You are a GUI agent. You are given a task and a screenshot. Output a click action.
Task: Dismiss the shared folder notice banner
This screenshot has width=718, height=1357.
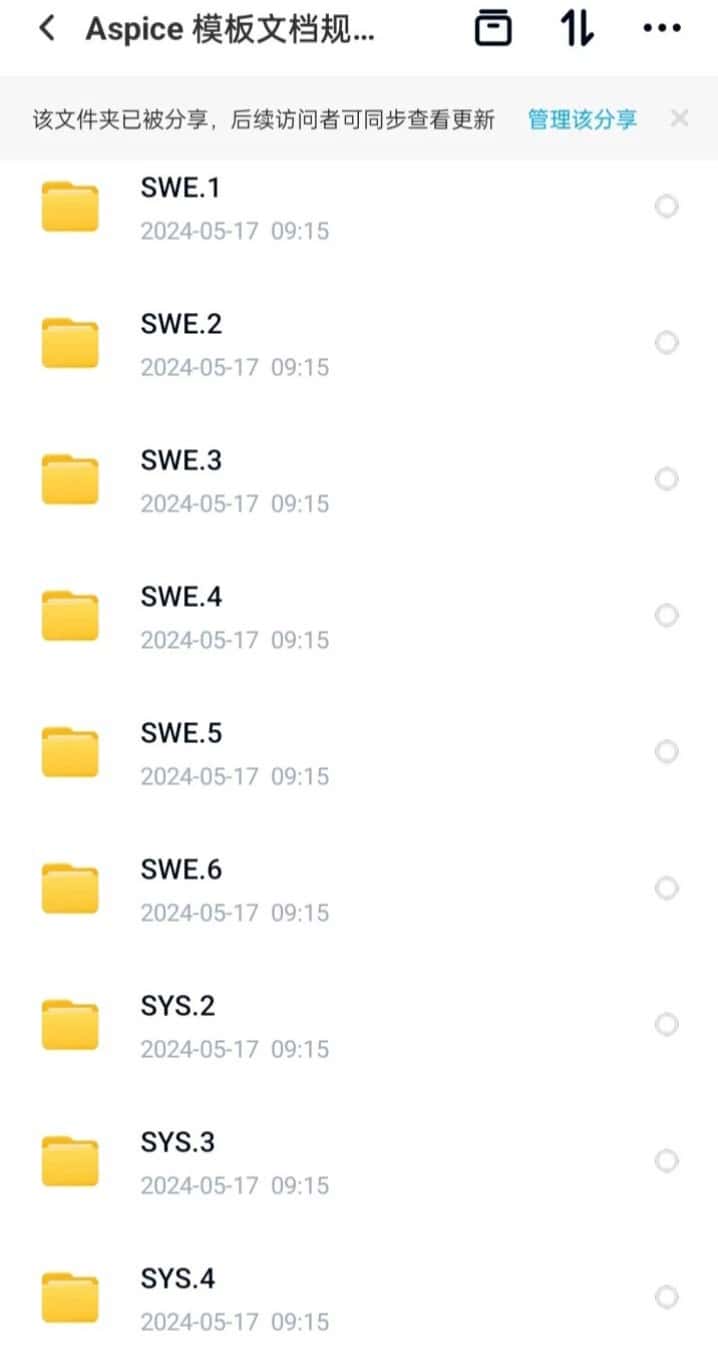click(x=679, y=119)
